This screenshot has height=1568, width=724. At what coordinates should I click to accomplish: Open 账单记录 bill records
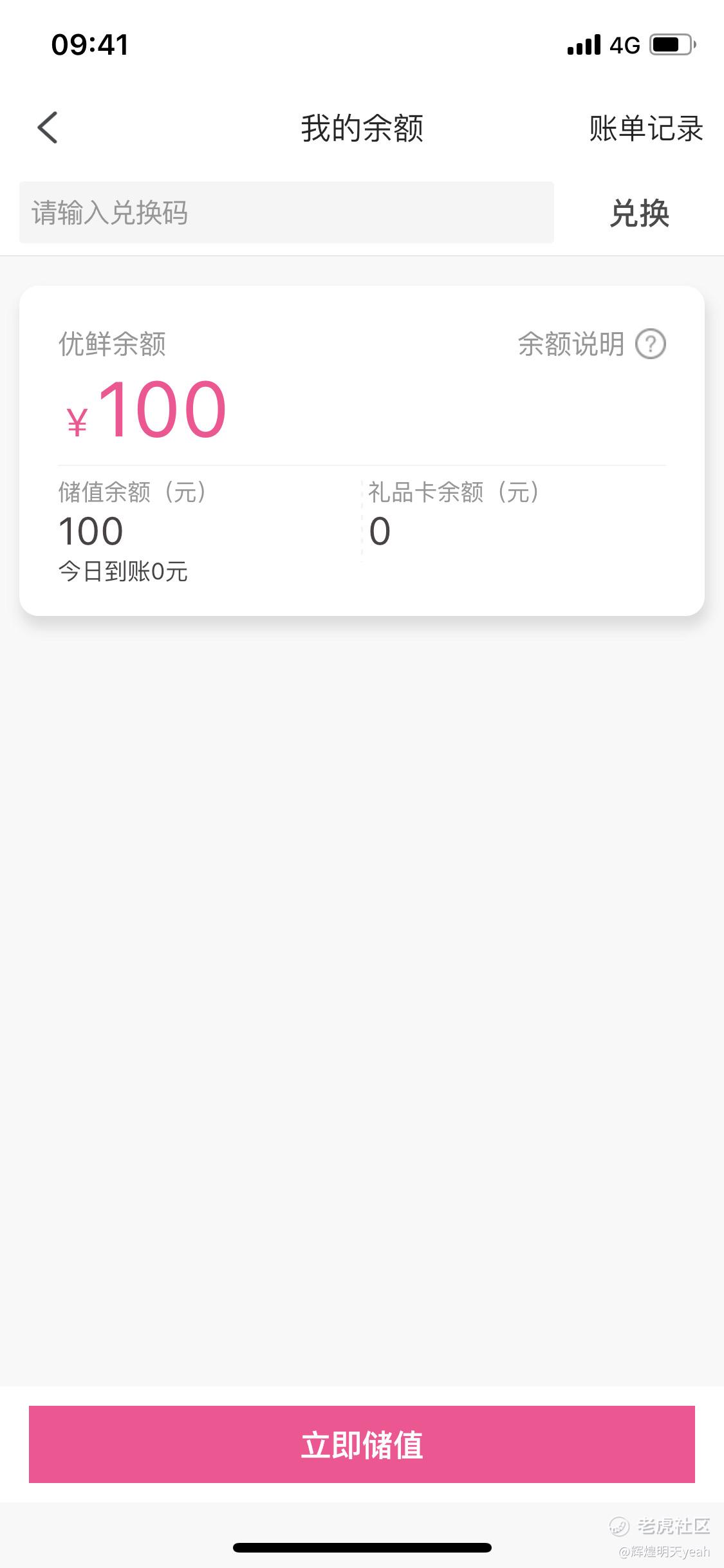coord(645,128)
